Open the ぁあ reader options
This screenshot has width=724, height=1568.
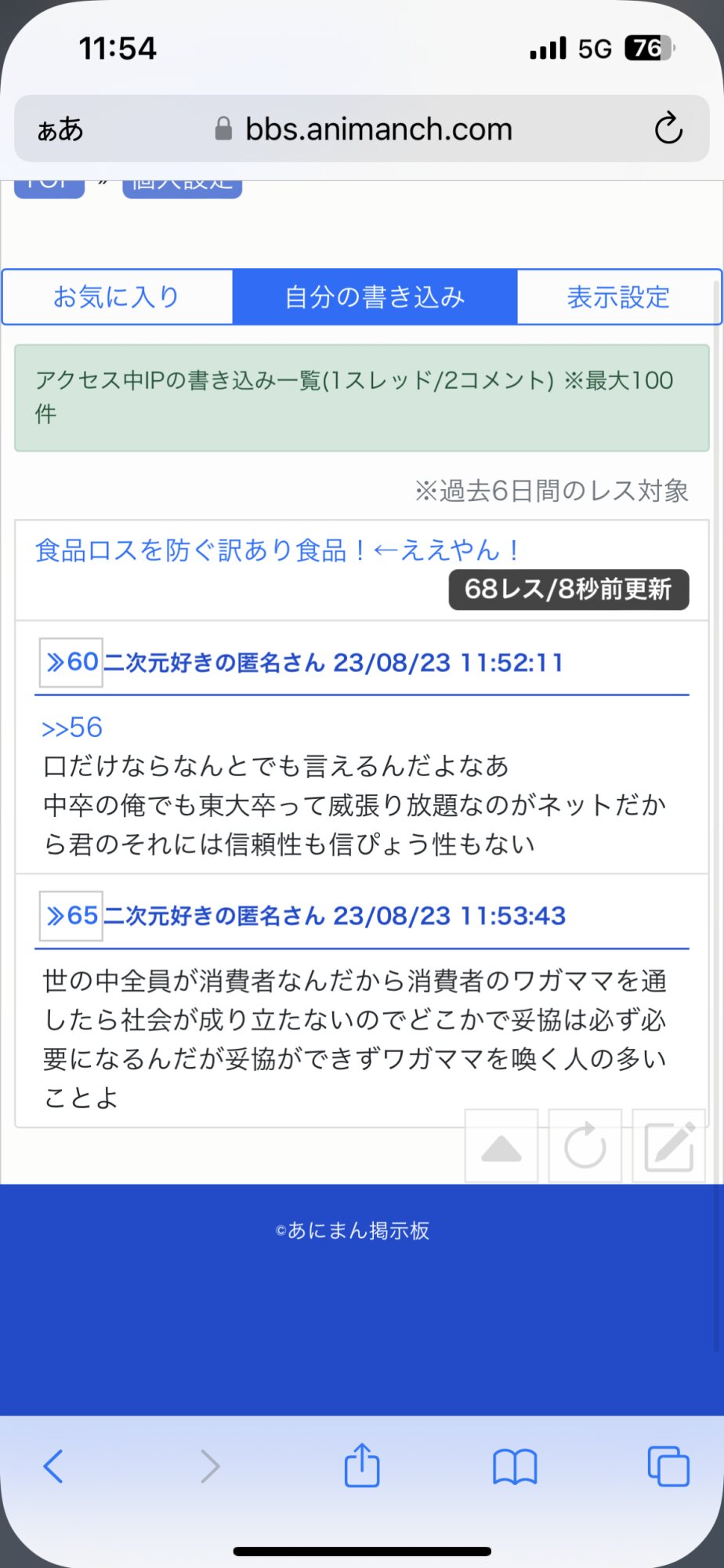[x=60, y=129]
